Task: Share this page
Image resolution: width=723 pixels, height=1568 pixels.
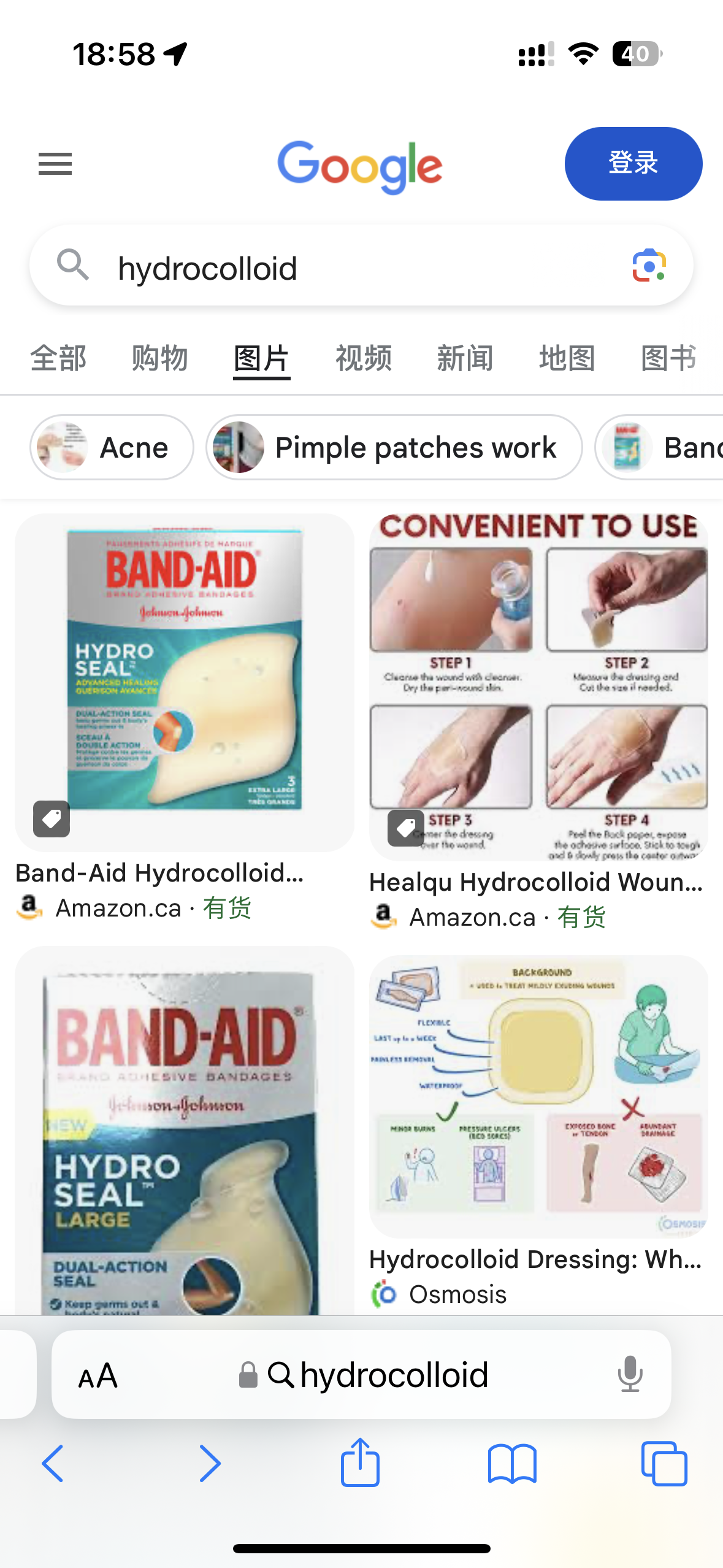Action: 361,1462
